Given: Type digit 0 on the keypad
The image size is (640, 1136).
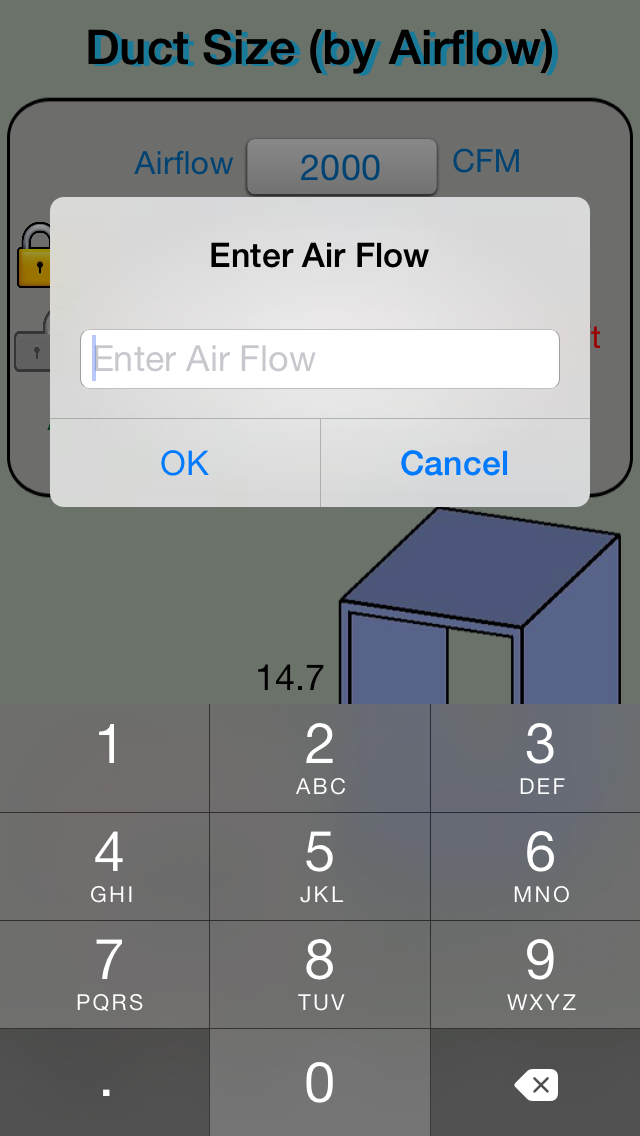Looking at the screenshot, I should [x=320, y=1083].
